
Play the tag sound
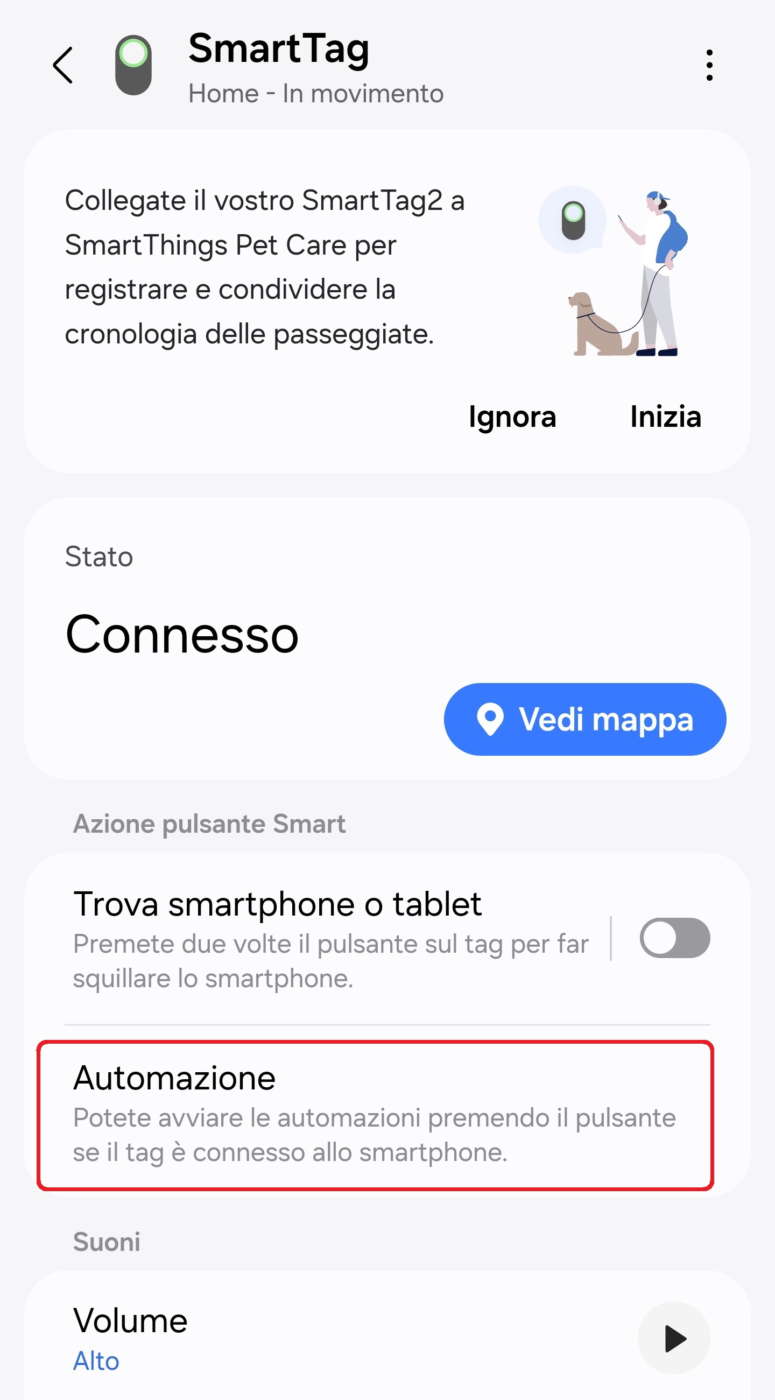(x=674, y=1338)
